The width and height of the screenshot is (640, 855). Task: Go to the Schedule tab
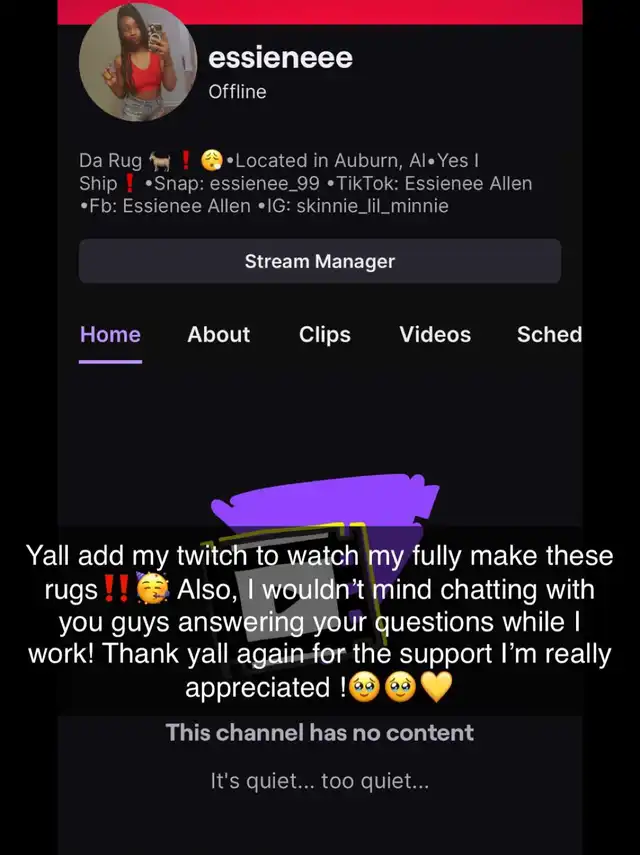coord(549,335)
